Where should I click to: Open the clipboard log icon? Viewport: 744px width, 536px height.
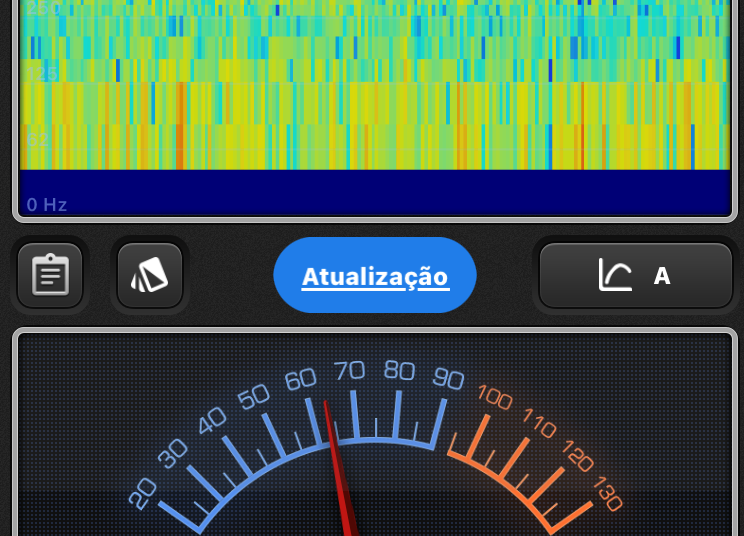pos(50,275)
